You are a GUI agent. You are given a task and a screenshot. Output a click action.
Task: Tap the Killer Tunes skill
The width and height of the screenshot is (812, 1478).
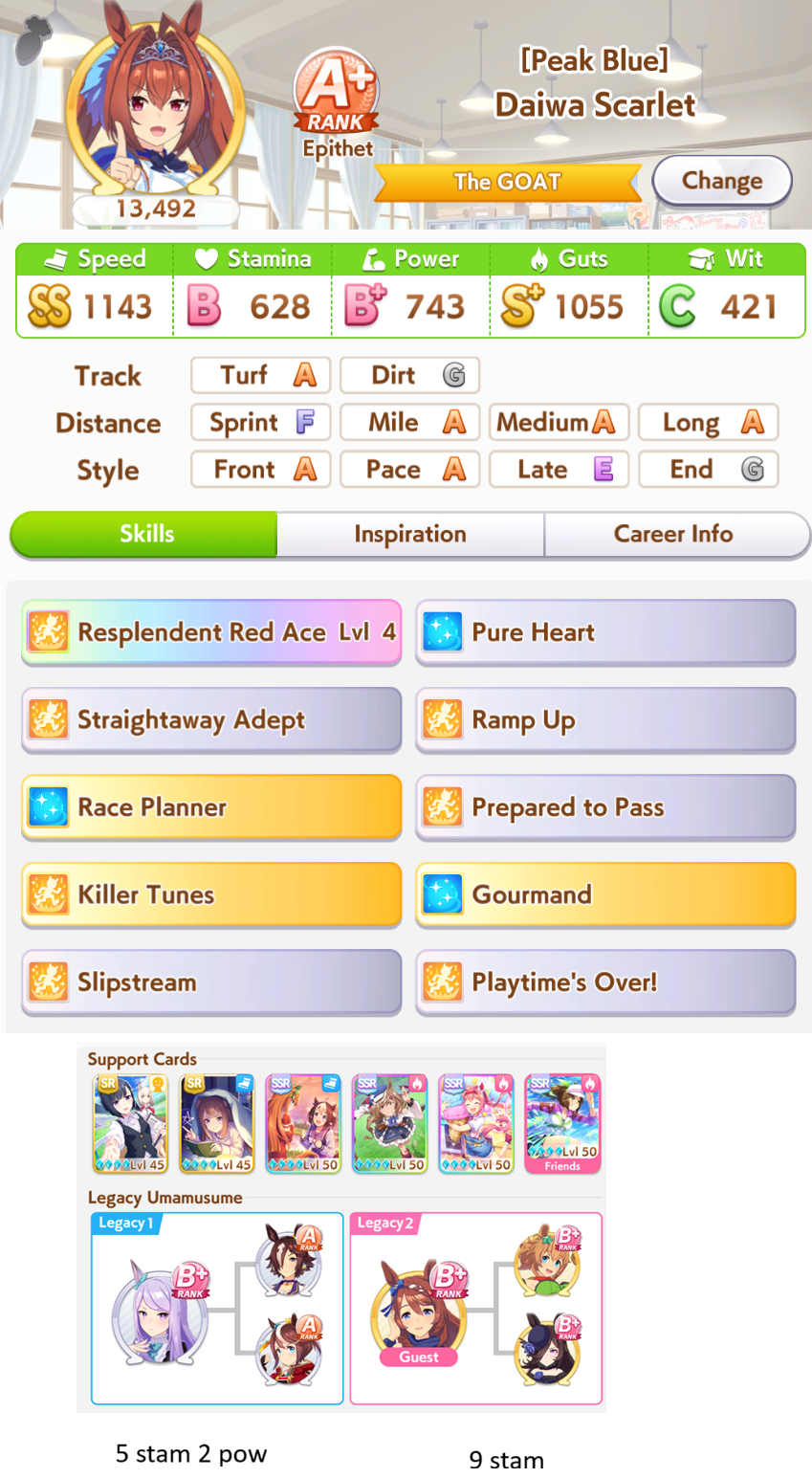[x=211, y=894]
